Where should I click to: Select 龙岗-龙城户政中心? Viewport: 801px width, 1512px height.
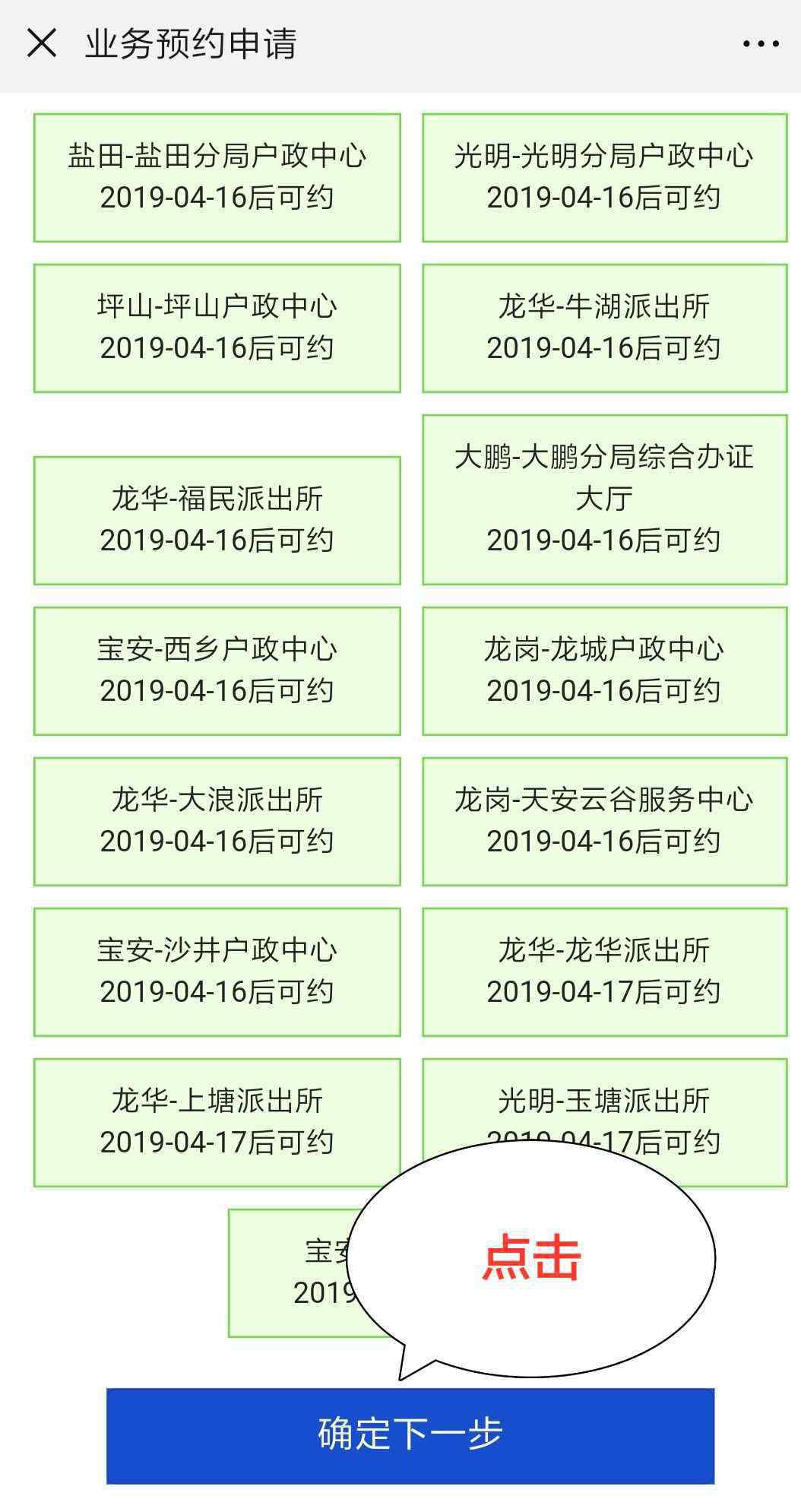coord(605,671)
